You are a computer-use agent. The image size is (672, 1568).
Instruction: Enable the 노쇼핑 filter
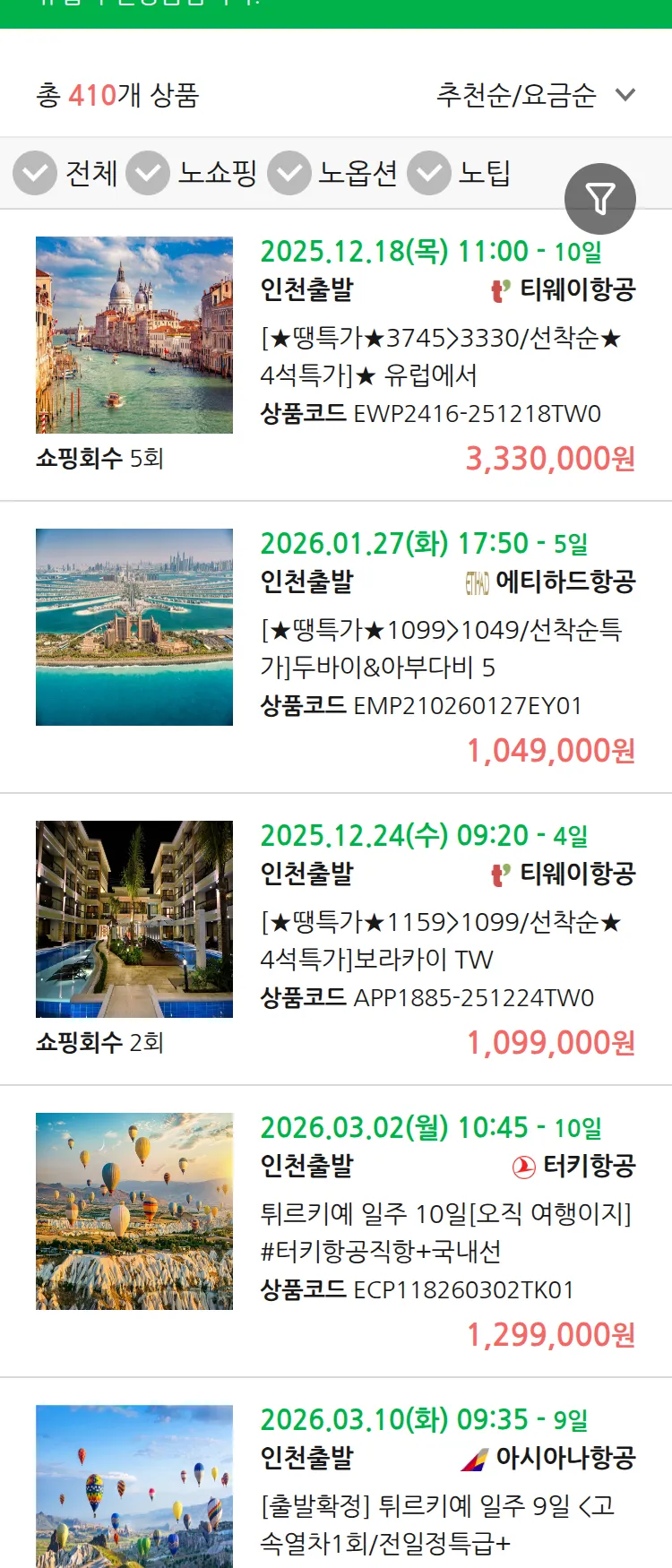click(152, 173)
